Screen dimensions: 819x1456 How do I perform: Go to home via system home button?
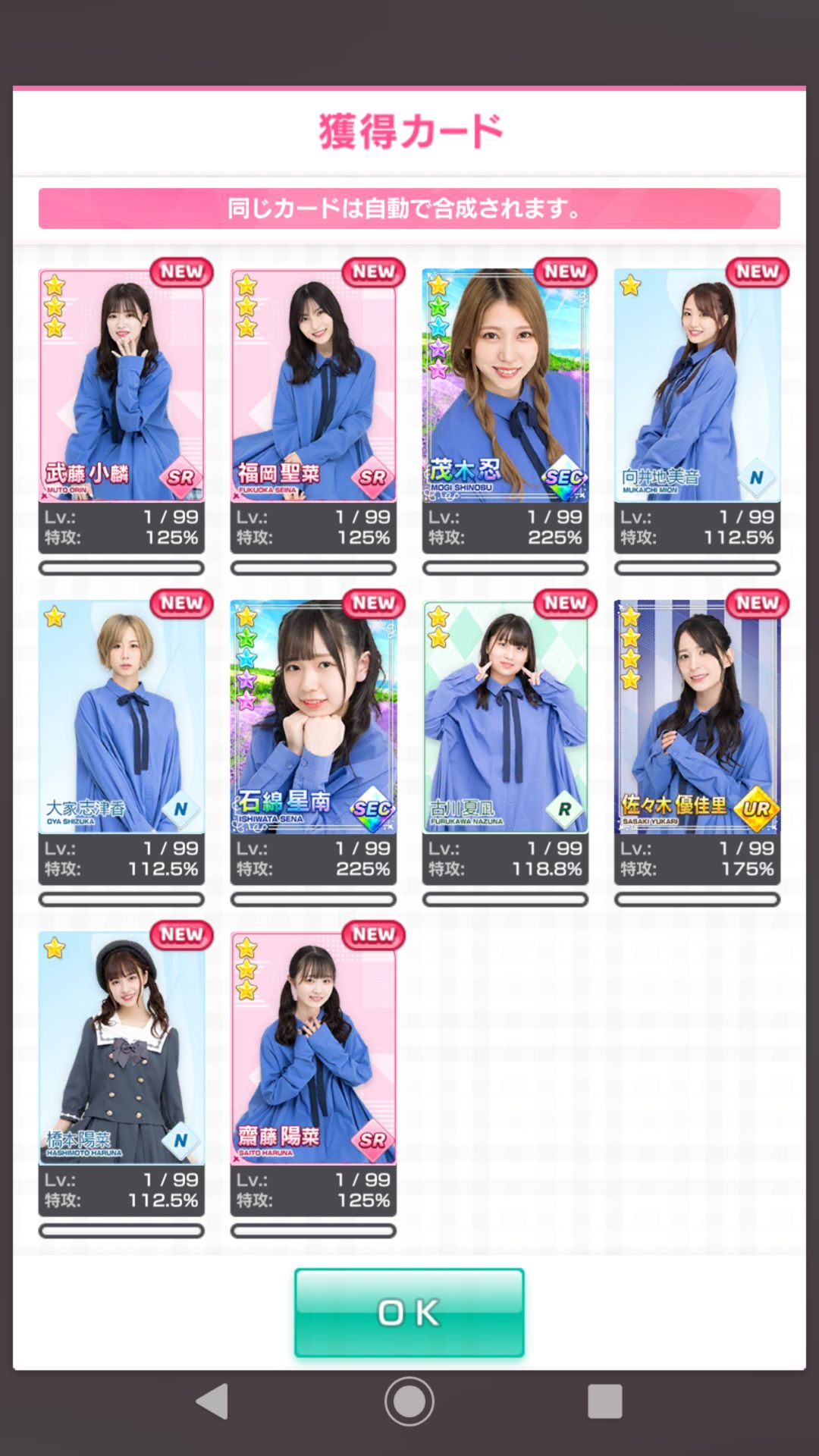[409, 1401]
